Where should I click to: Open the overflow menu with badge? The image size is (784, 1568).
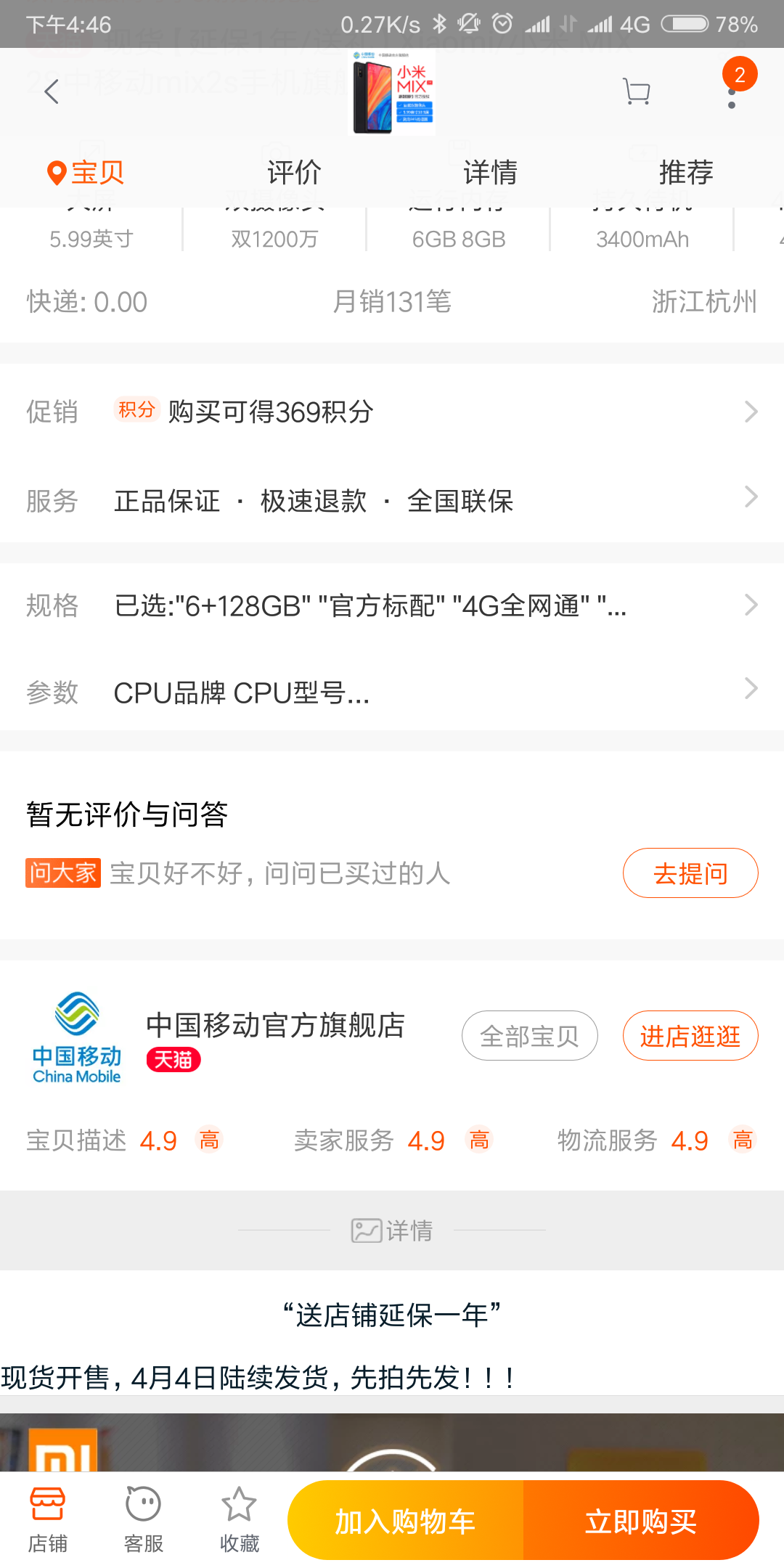tap(732, 91)
